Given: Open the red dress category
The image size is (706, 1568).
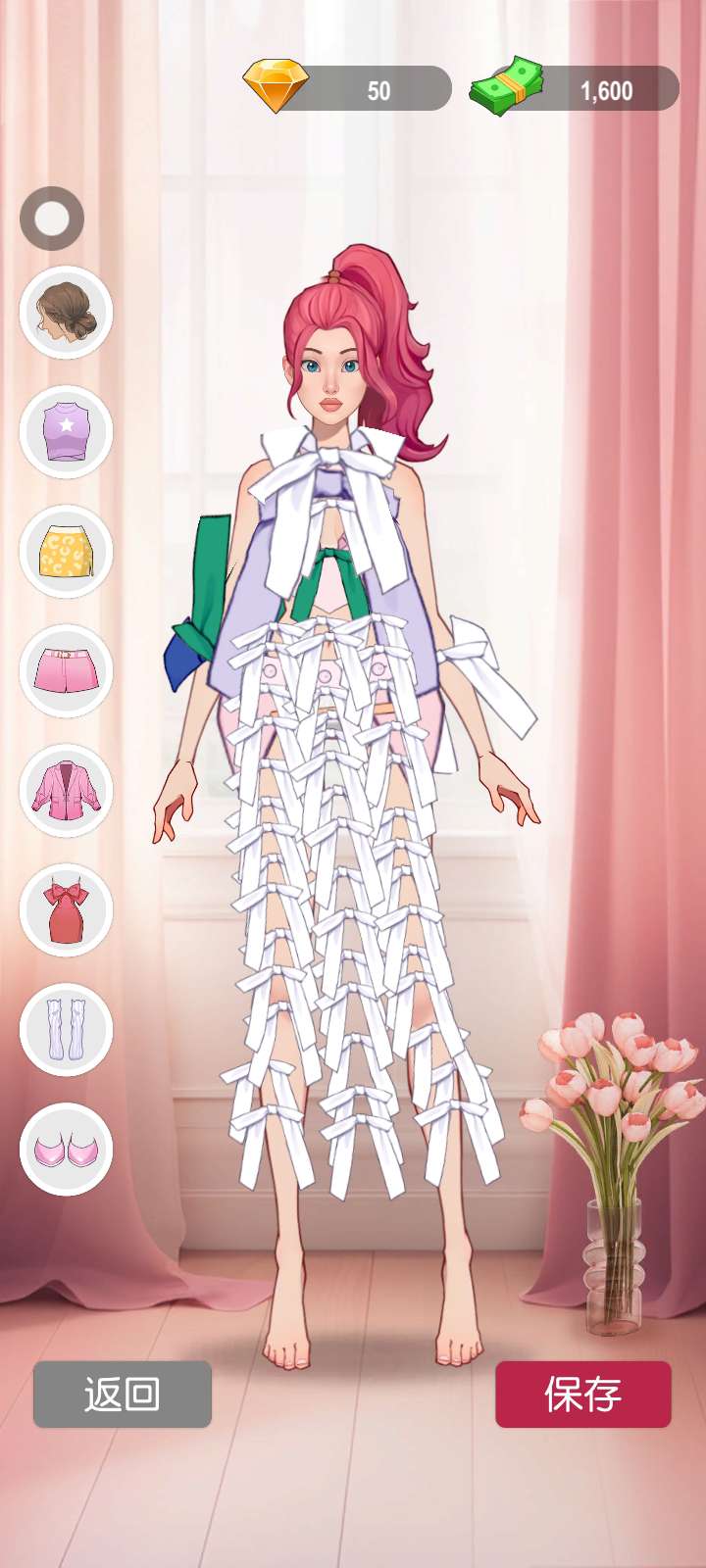Looking at the screenshot, I should pyautogui.click(x=66, y=910).
